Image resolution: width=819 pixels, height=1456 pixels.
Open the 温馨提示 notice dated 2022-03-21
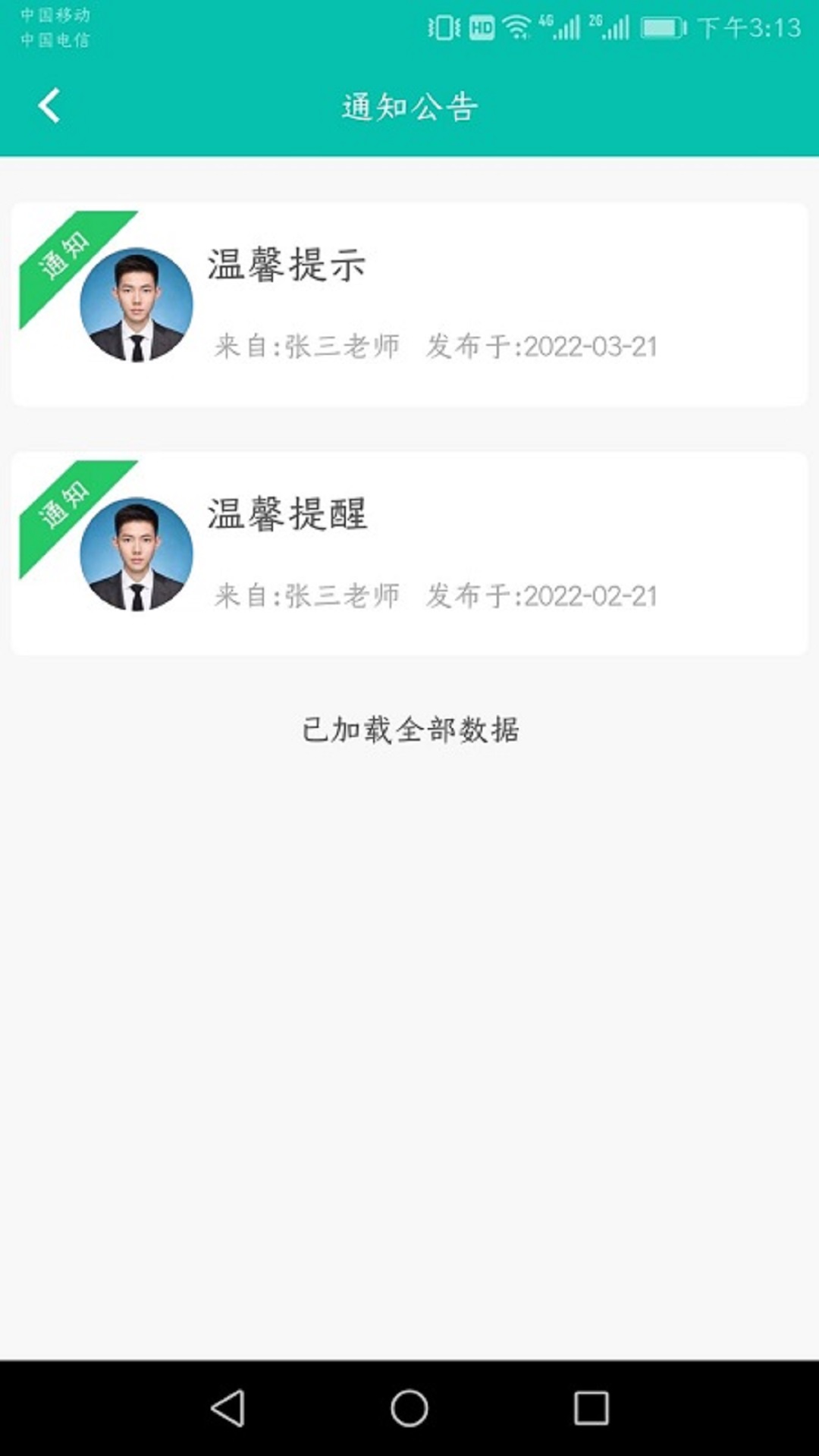click(x=409, y=304)
